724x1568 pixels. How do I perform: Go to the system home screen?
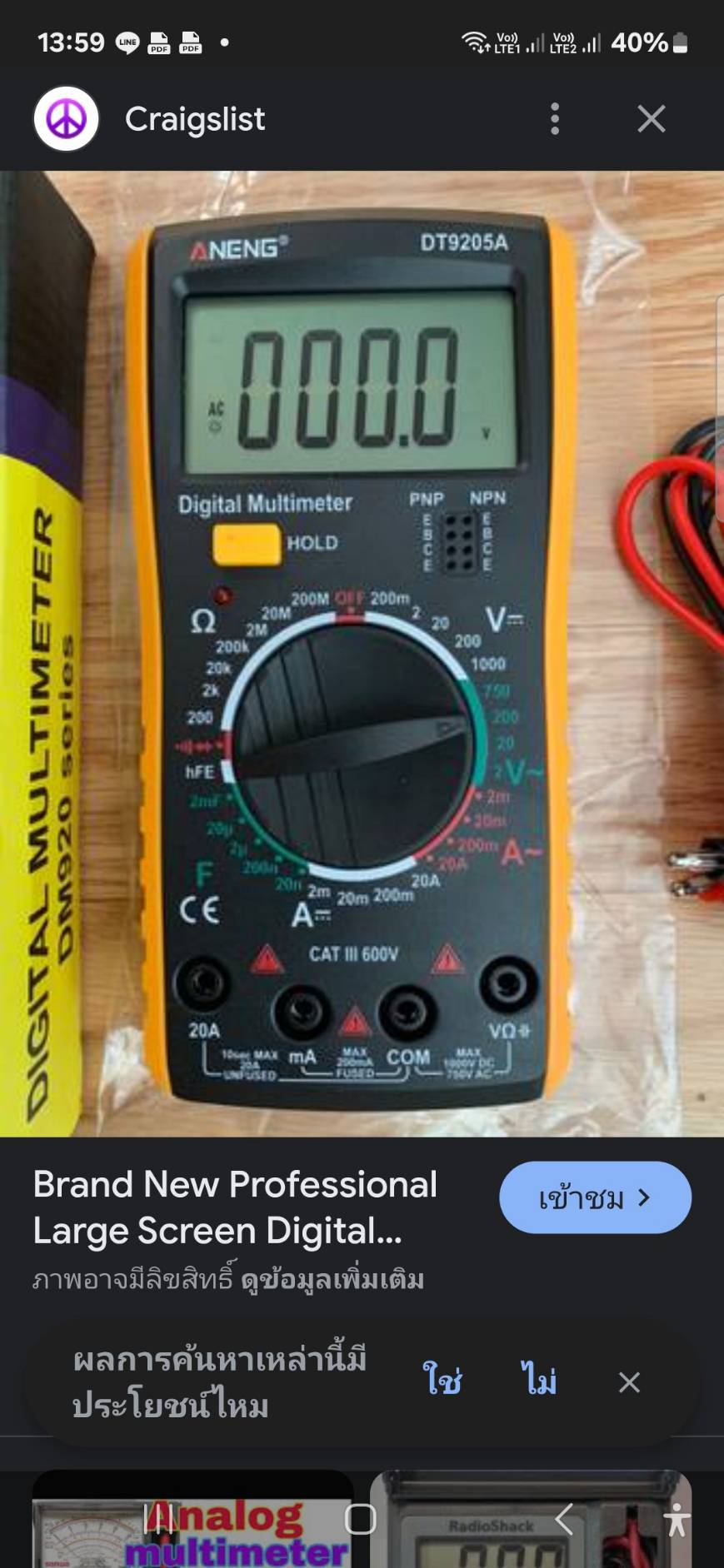coord(361,1520)
